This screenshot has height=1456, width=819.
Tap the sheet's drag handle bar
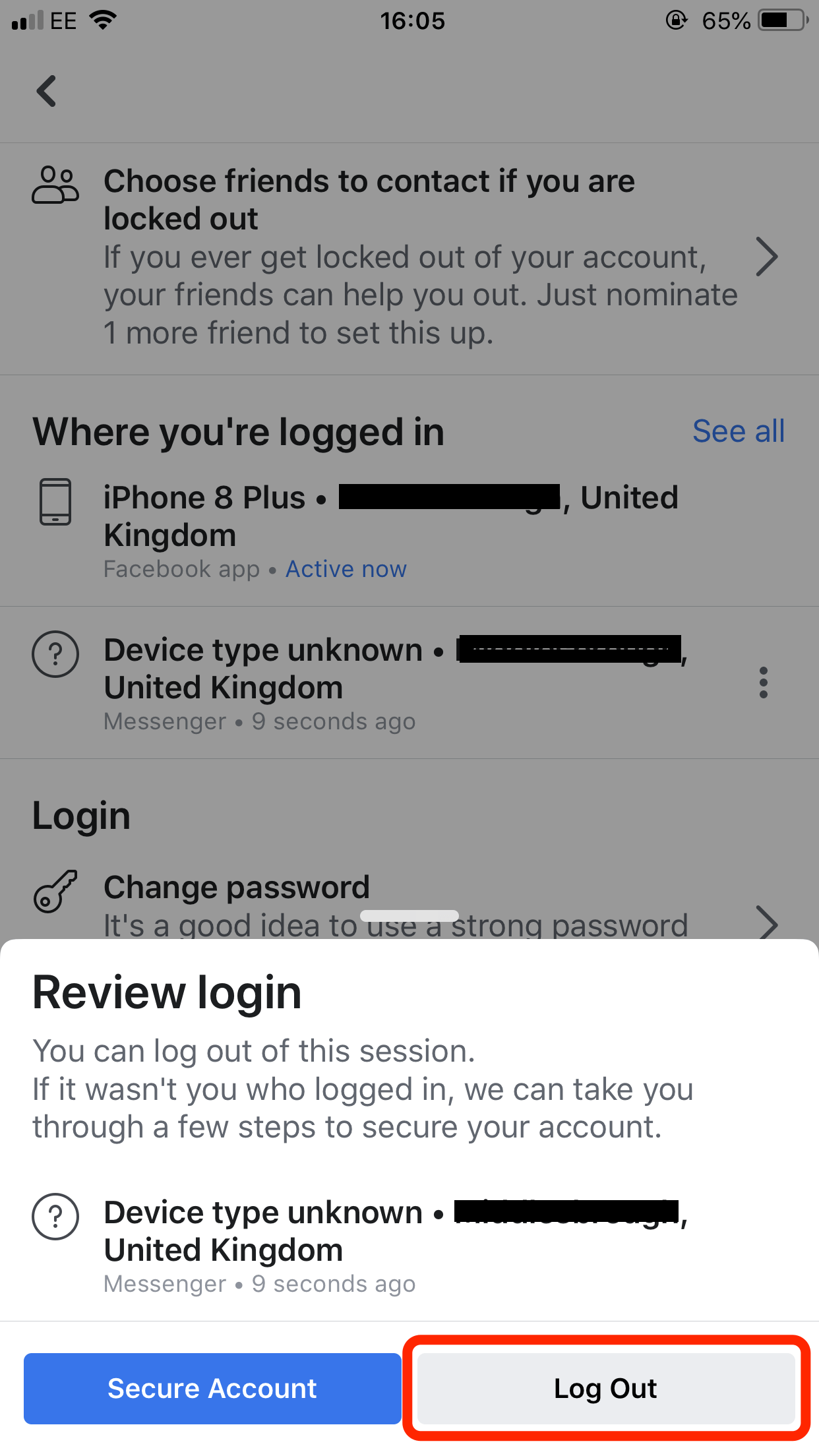coord(409,916)
